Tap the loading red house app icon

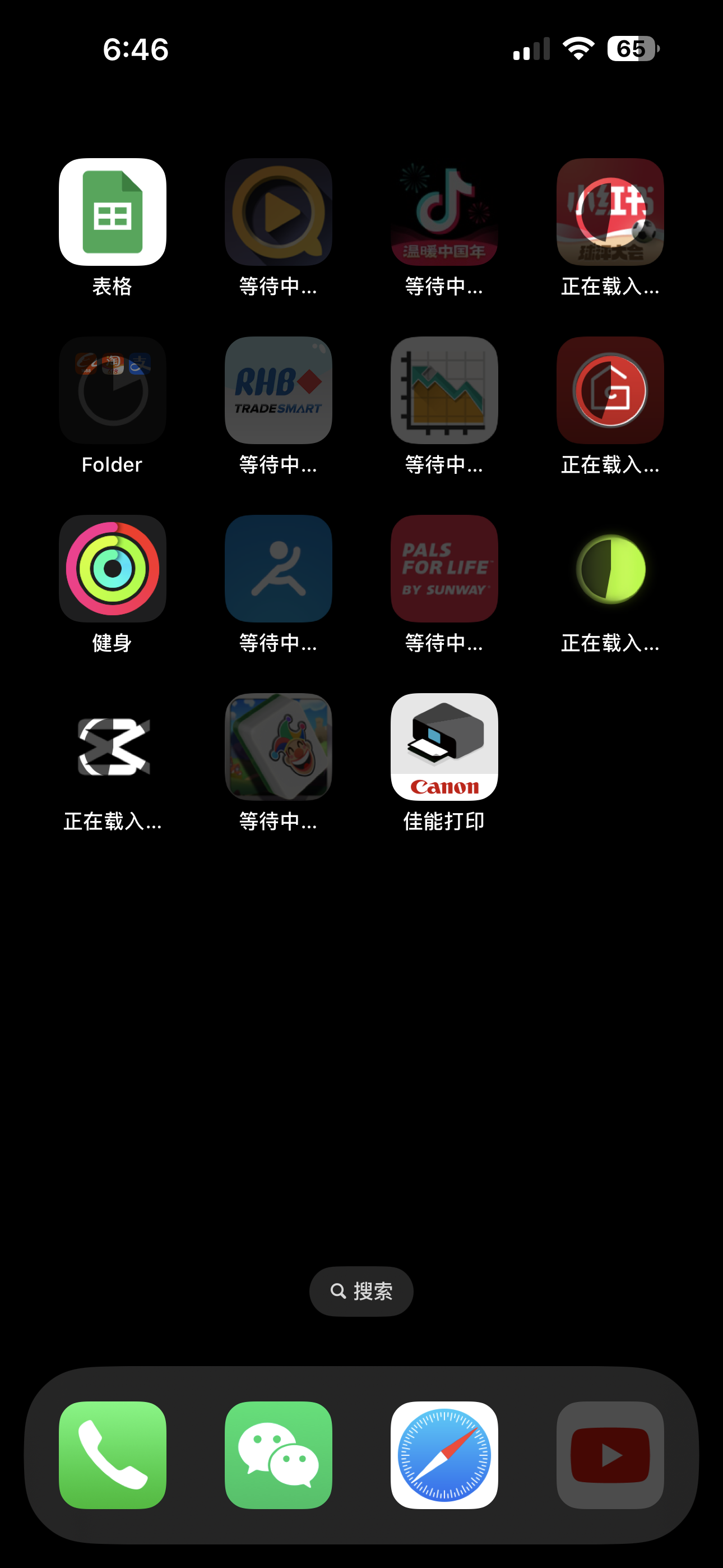[x=610, y=390]
